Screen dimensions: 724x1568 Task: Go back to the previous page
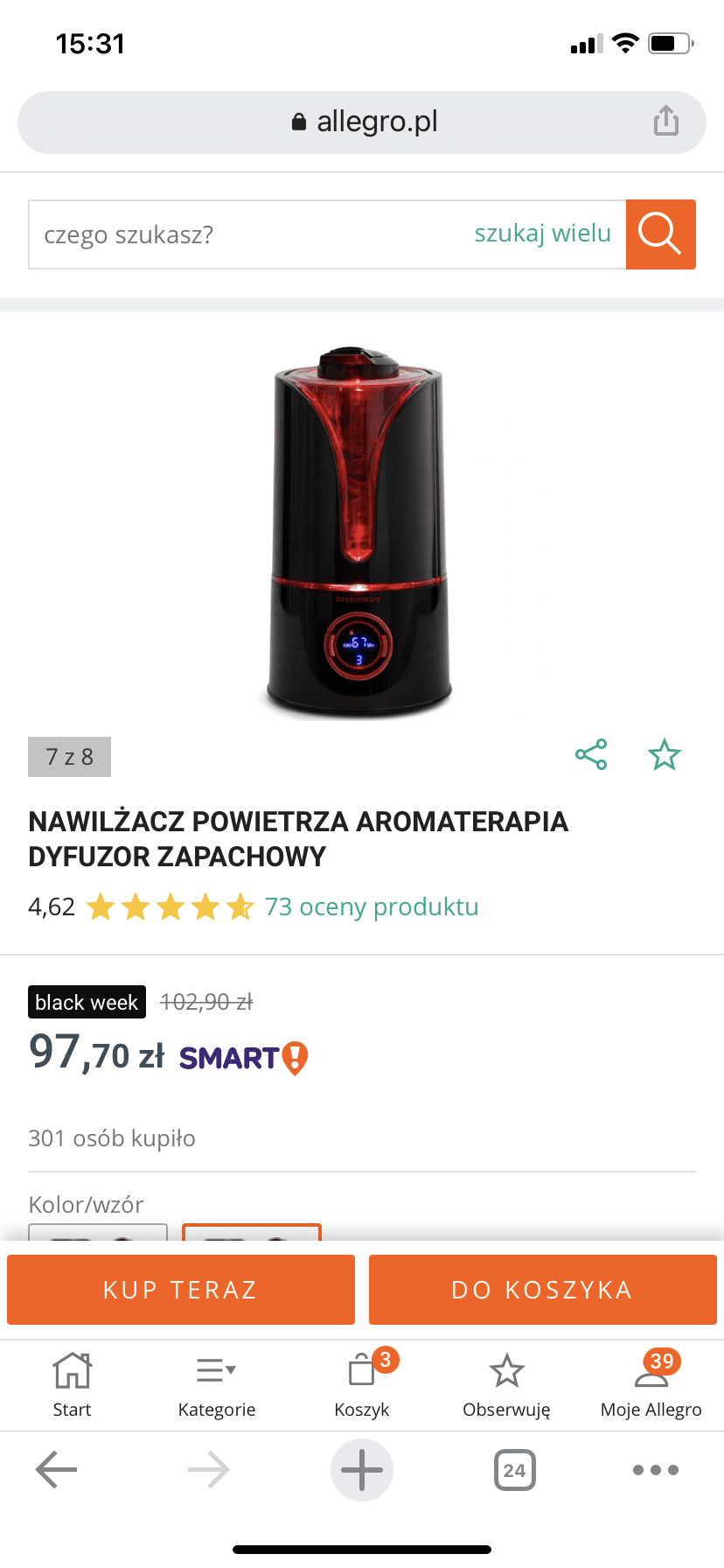pyautogui.click(x=57, y=1470)
